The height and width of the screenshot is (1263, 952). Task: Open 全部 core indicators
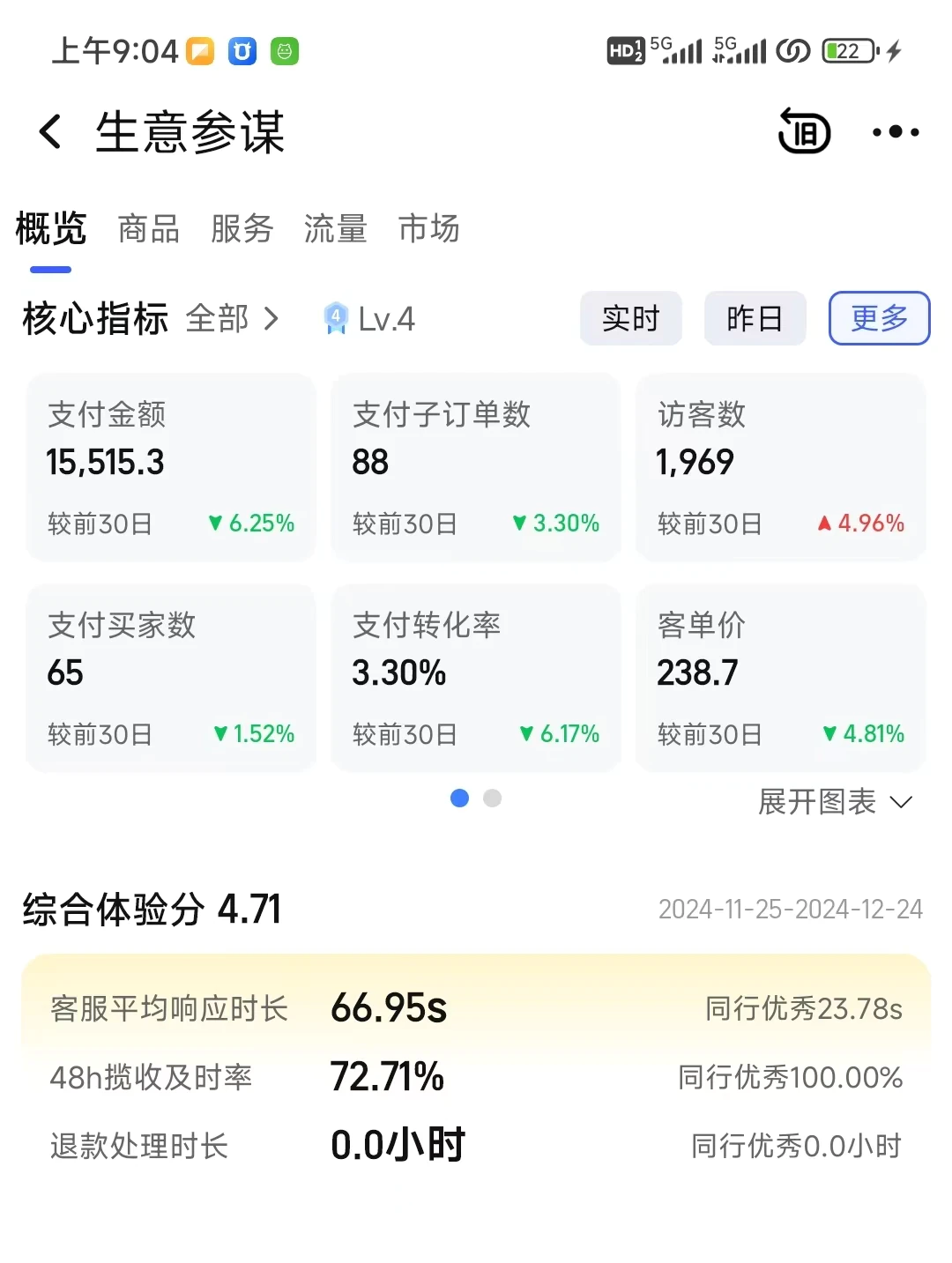click(233, 319)
